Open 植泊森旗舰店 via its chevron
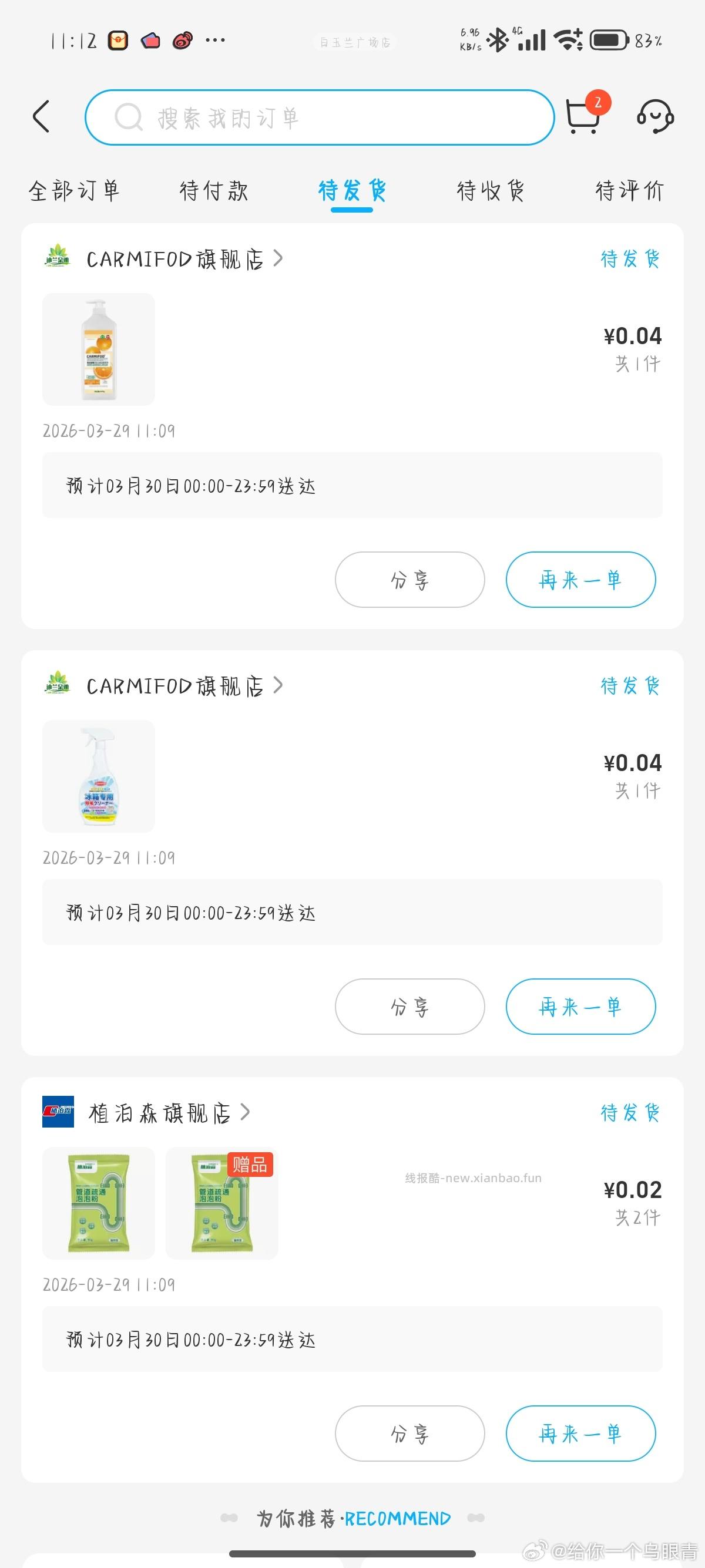 tap(247, 1113)
